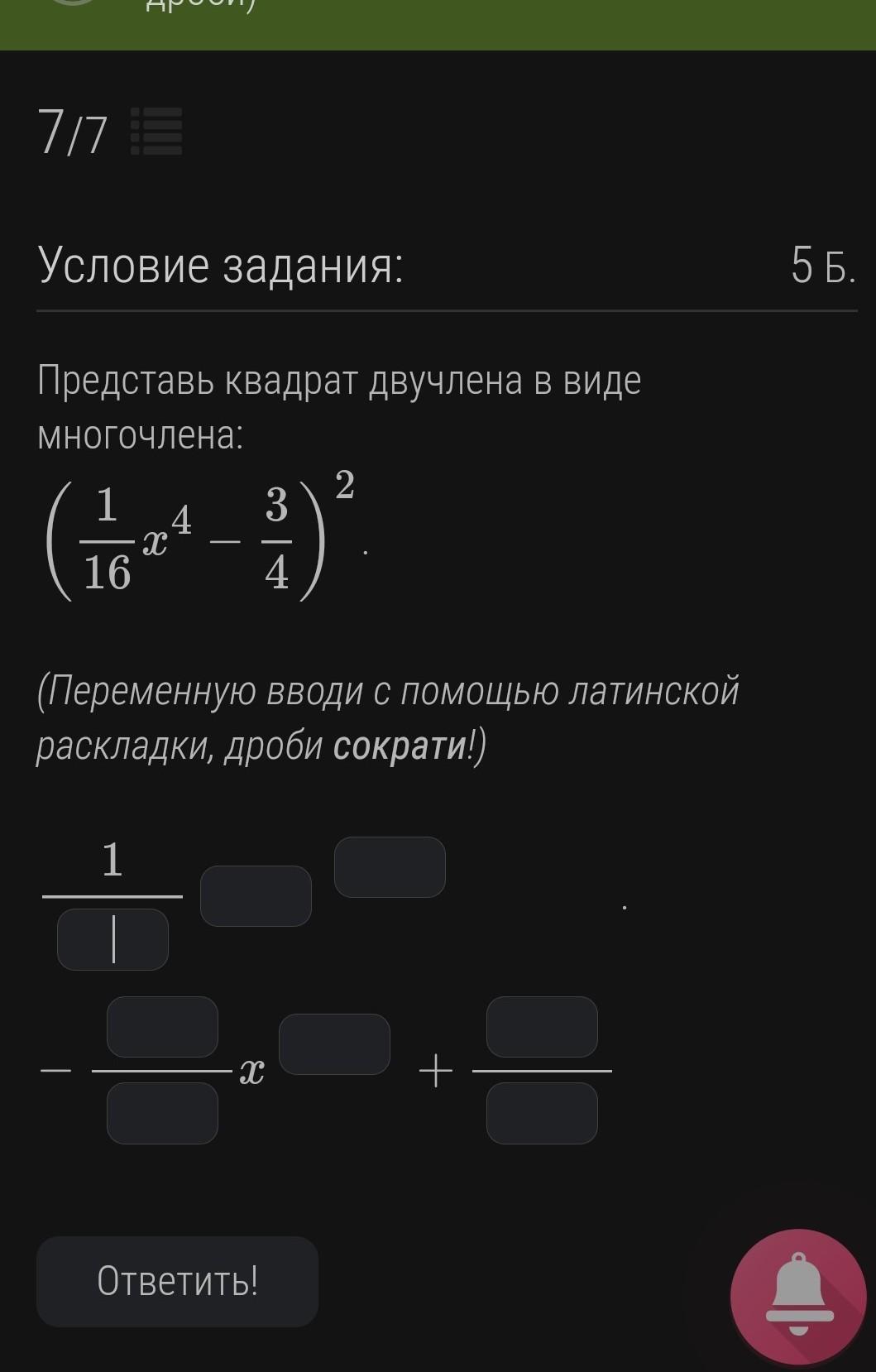Tap the numerator field of the last fraction
Image resolution: width=876 pixels, height=1372 pixels.
point(542,1027)
